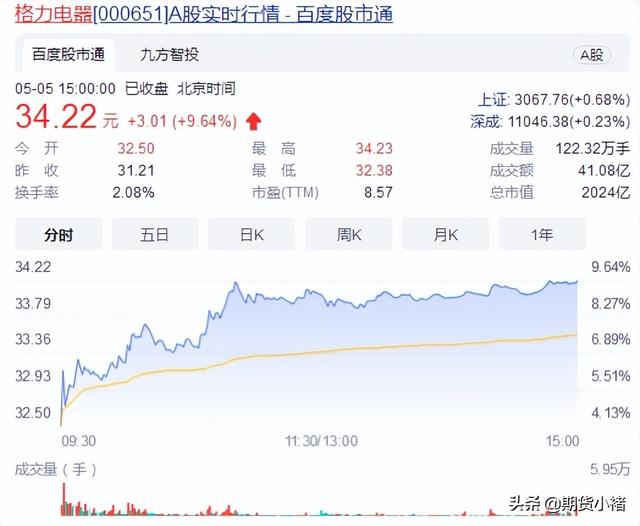Tap the A股 market chip

591,55
